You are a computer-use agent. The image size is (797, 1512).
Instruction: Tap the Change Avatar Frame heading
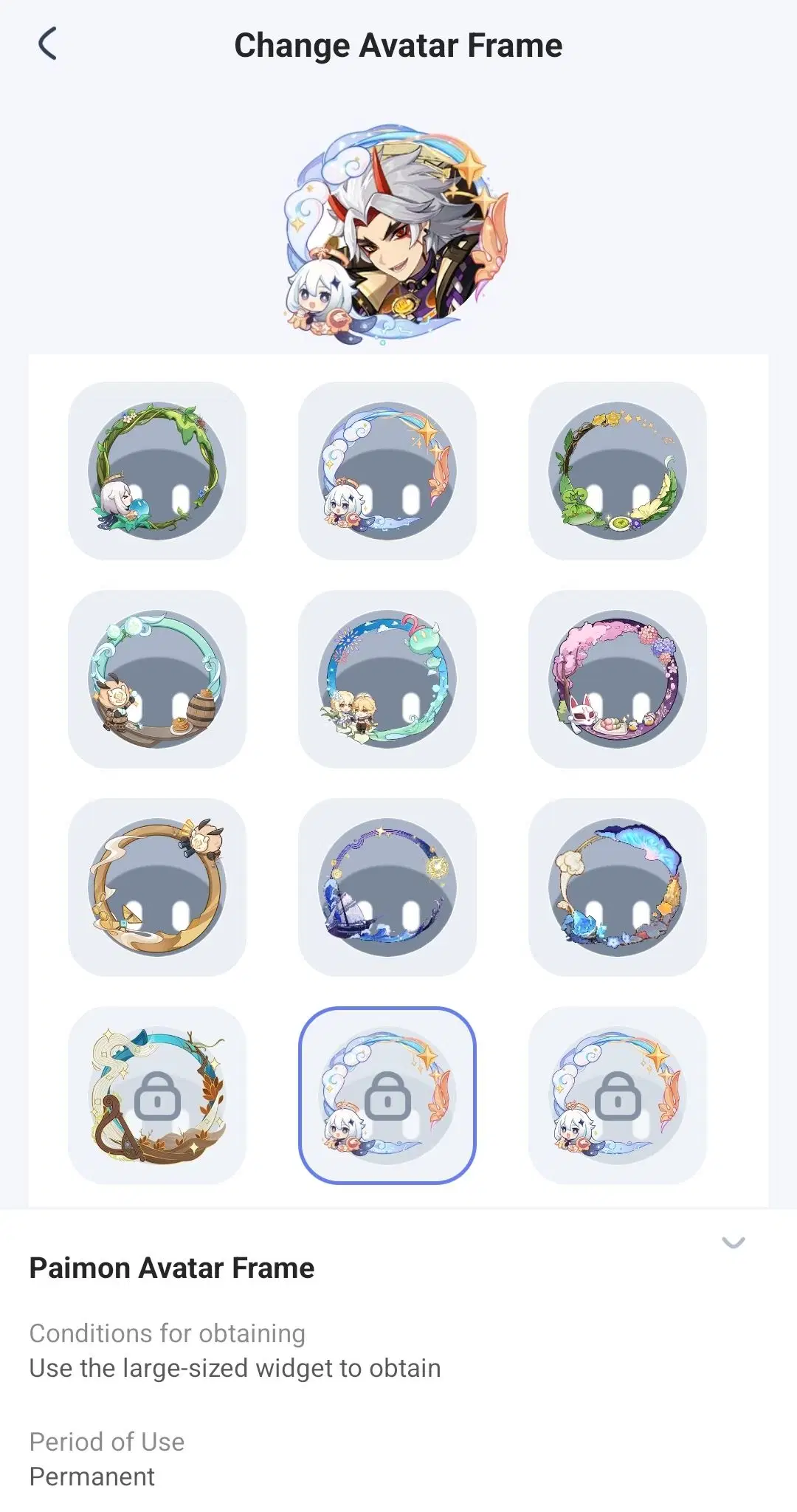click(x=398, y=44)
